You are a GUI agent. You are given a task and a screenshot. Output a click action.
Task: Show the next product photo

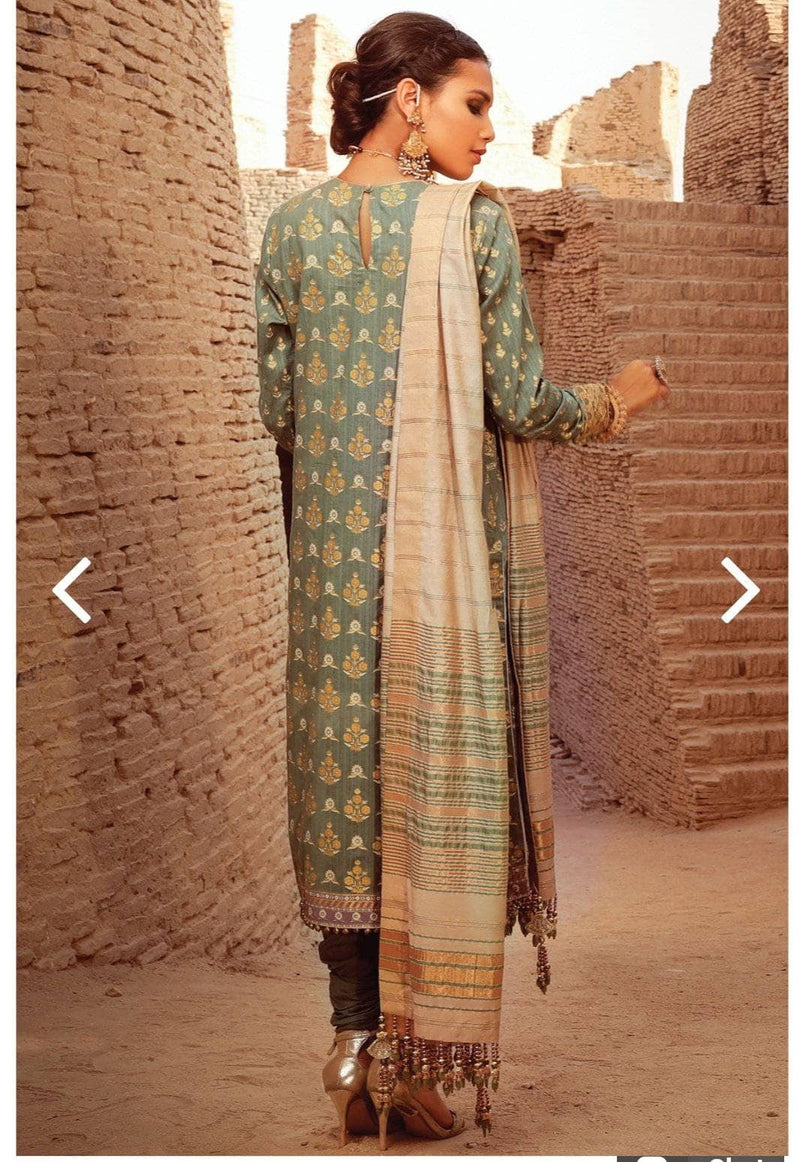pos(739,590)
